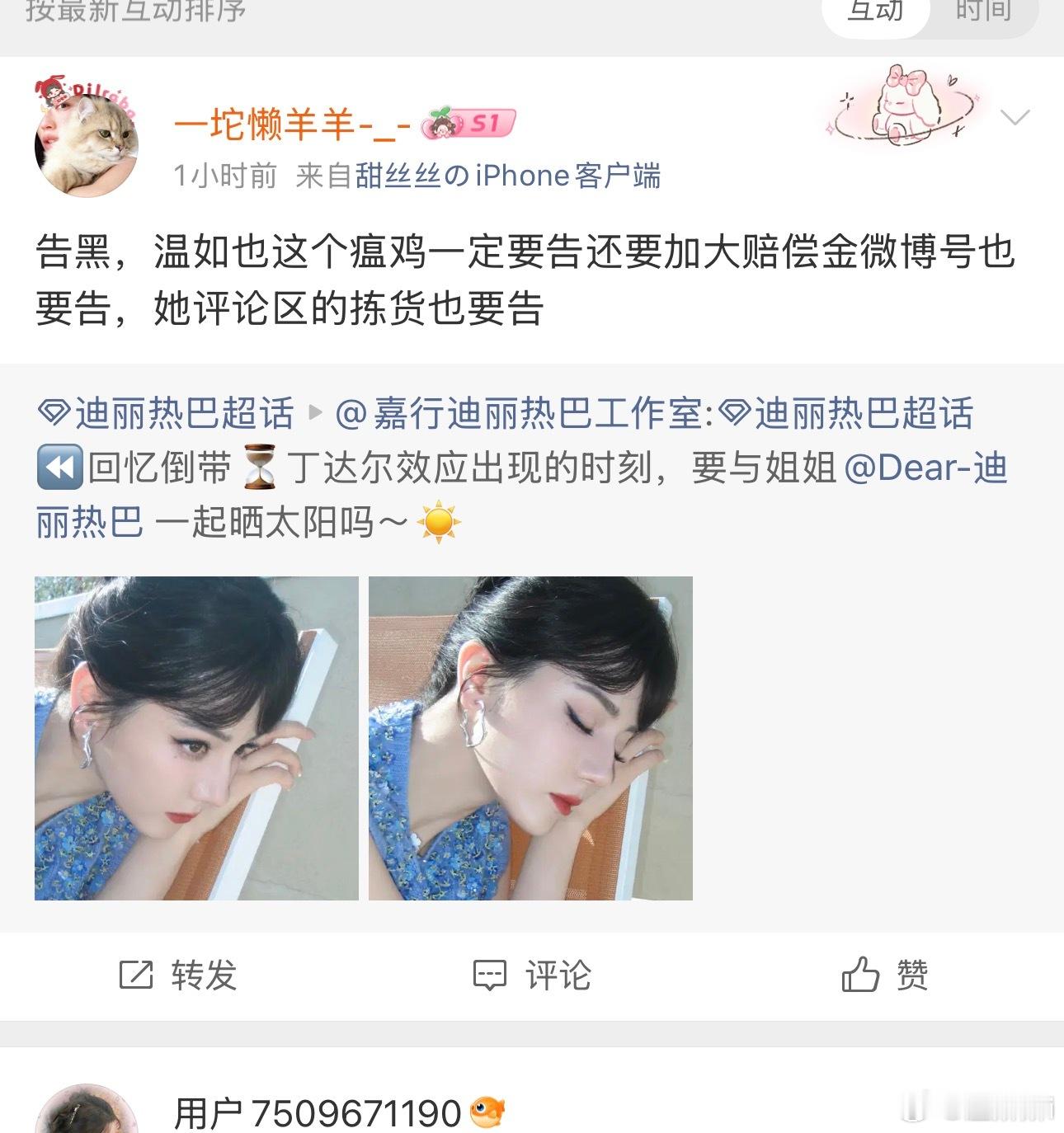Image resolution: width=1064 pixels, height=1133 pixels.
Task: Switch sorting to the 时间 tab
Action: point(982,12)
